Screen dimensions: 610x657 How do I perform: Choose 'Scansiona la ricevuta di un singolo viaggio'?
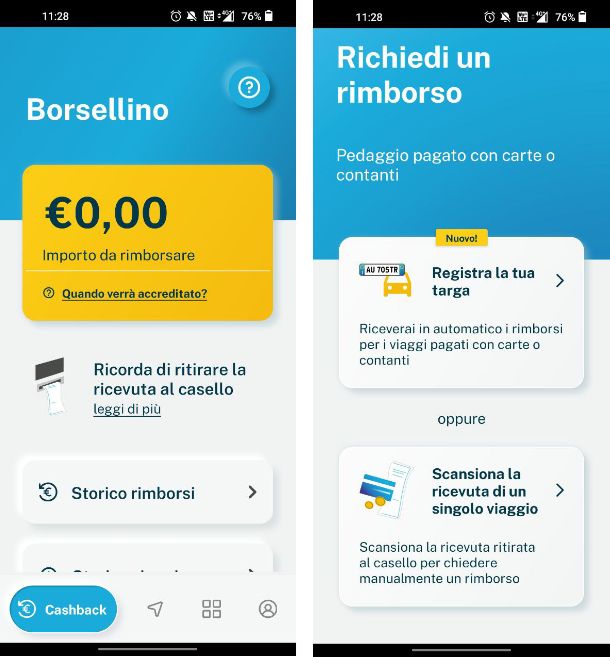point(461,526)
